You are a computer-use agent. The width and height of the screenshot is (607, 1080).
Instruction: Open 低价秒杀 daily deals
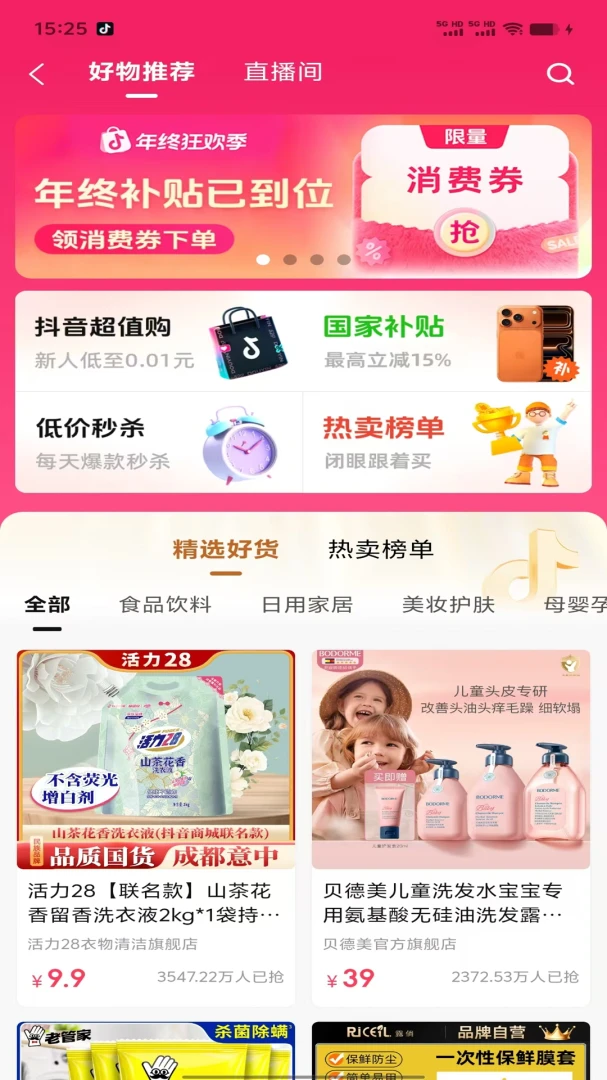158,442
